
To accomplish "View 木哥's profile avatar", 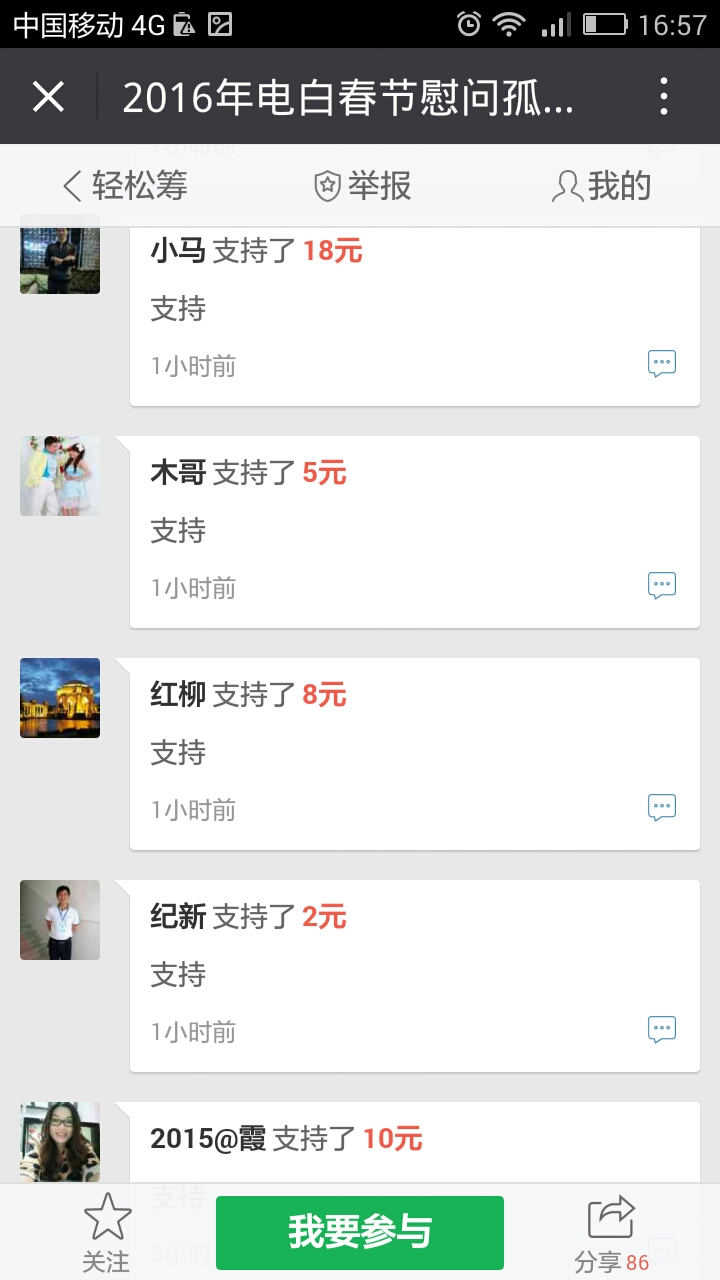I will (60, 476).
